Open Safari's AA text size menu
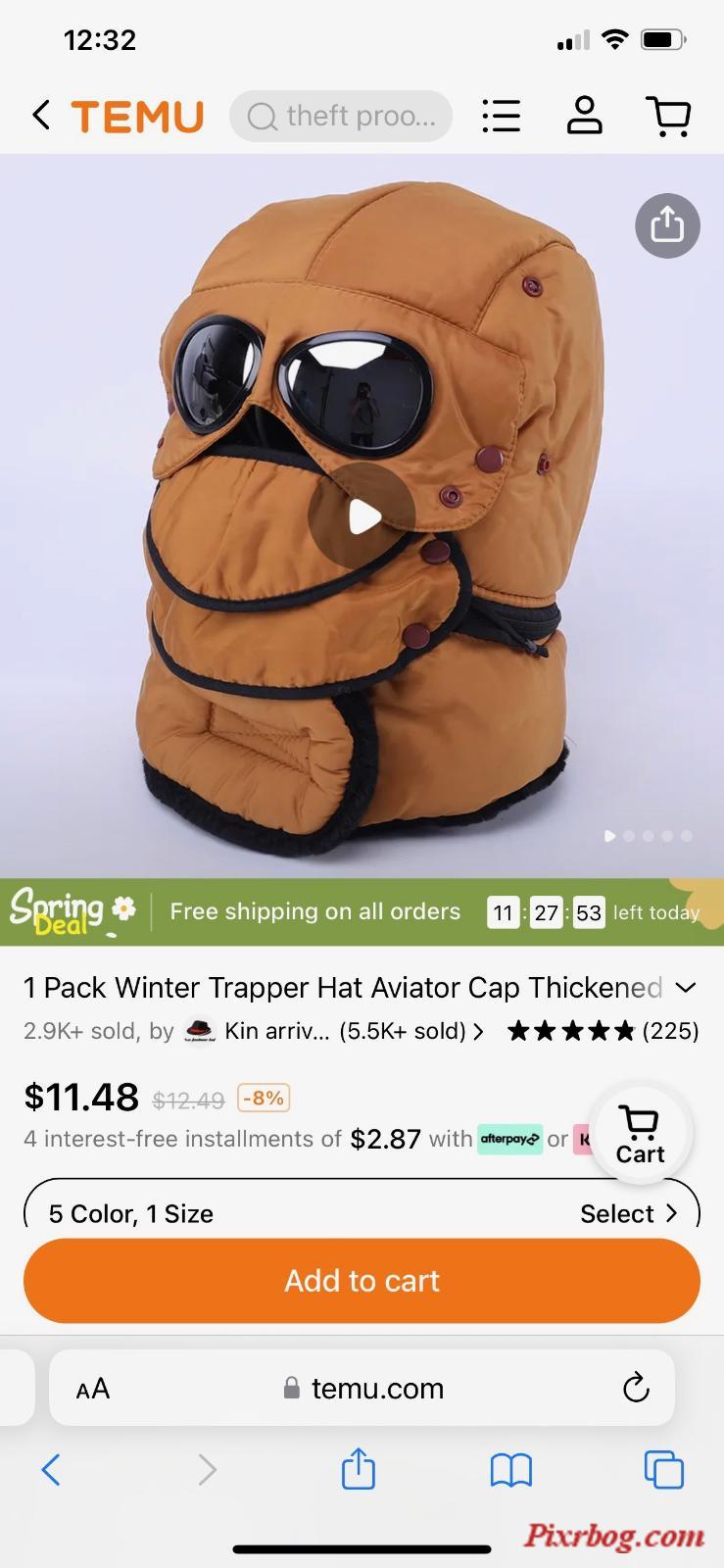Image resolution: width=724 pixels, height=1568 pixels. tap(93, 1389)
